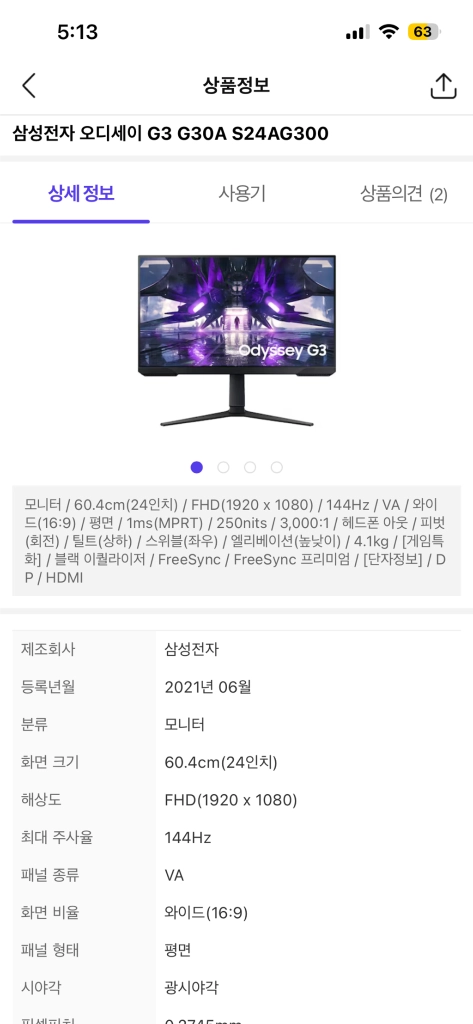Open the Odyssey G3 monitor product image
The height and width of the screenshot is (1024, 473).
click(236, 340)
